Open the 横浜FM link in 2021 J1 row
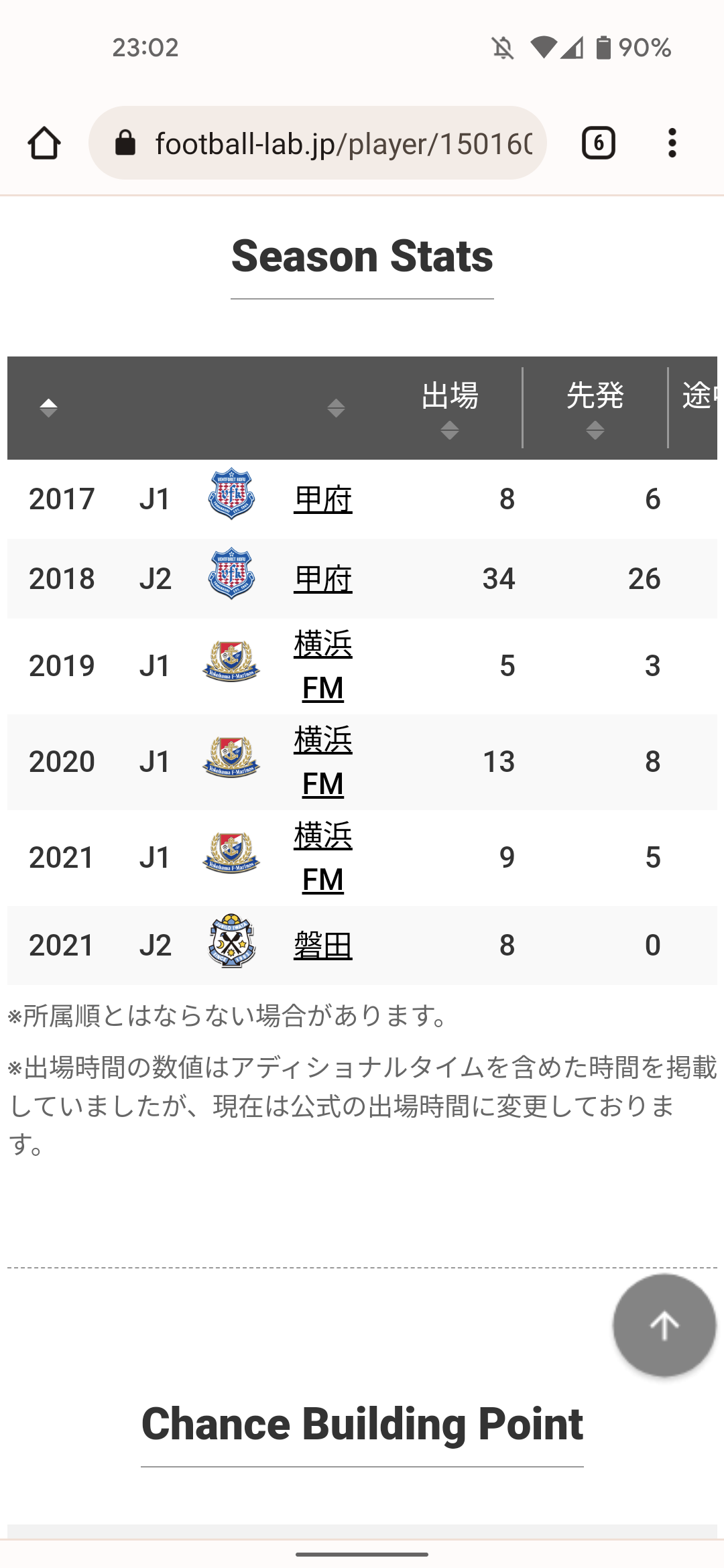This screenshot has height=1568, width=724. [x=323, y=858]
